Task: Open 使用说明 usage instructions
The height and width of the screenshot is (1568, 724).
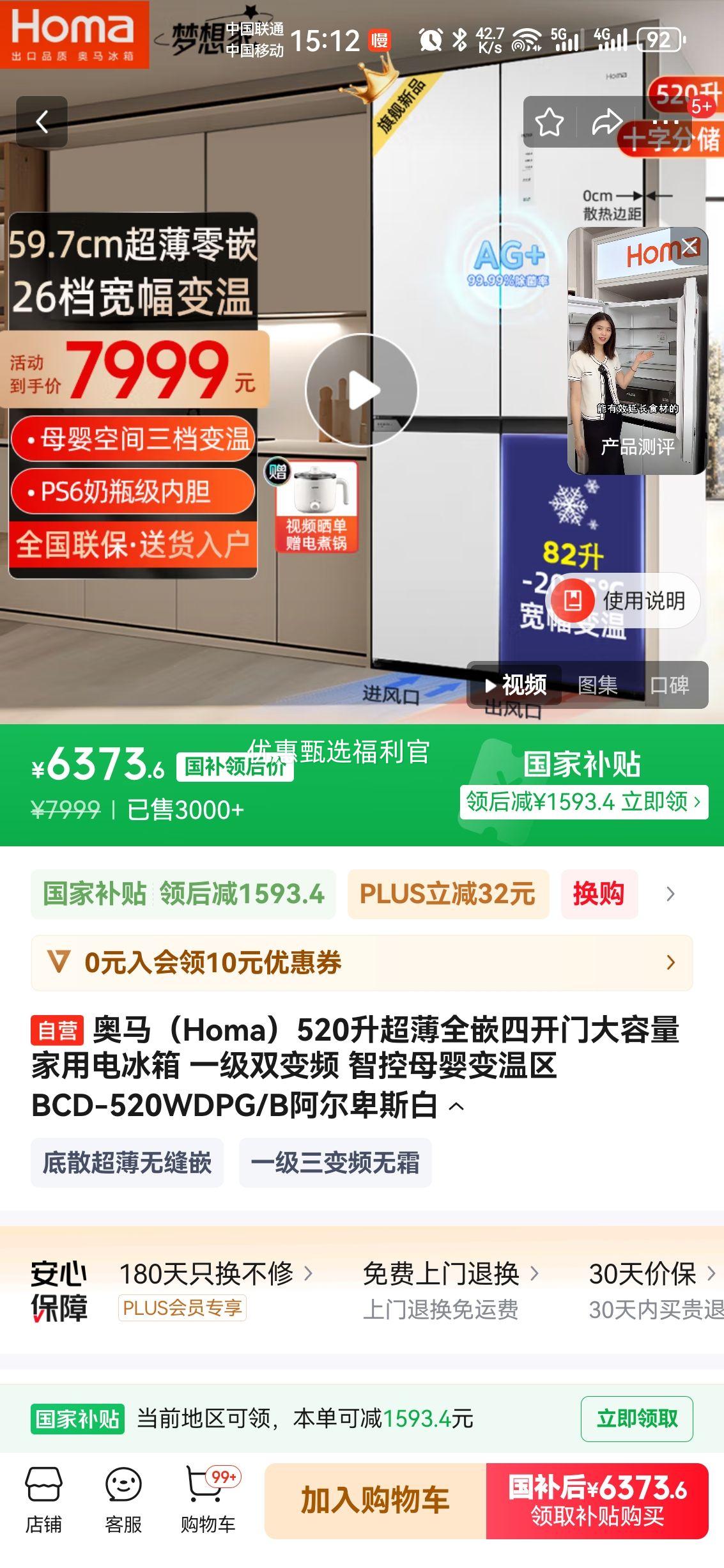Action: pos(623,600)
